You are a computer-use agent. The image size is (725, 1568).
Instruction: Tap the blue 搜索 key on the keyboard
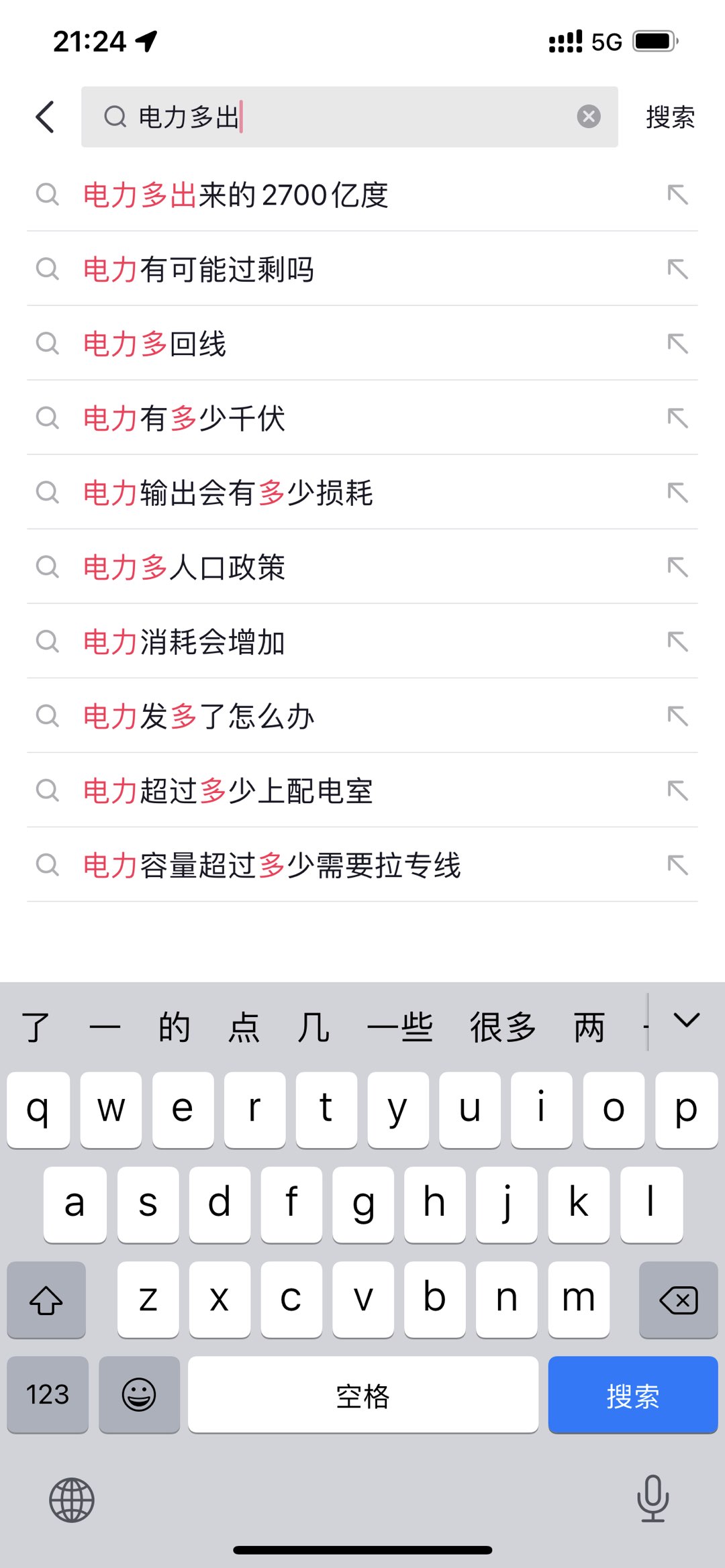point(632,1395)
